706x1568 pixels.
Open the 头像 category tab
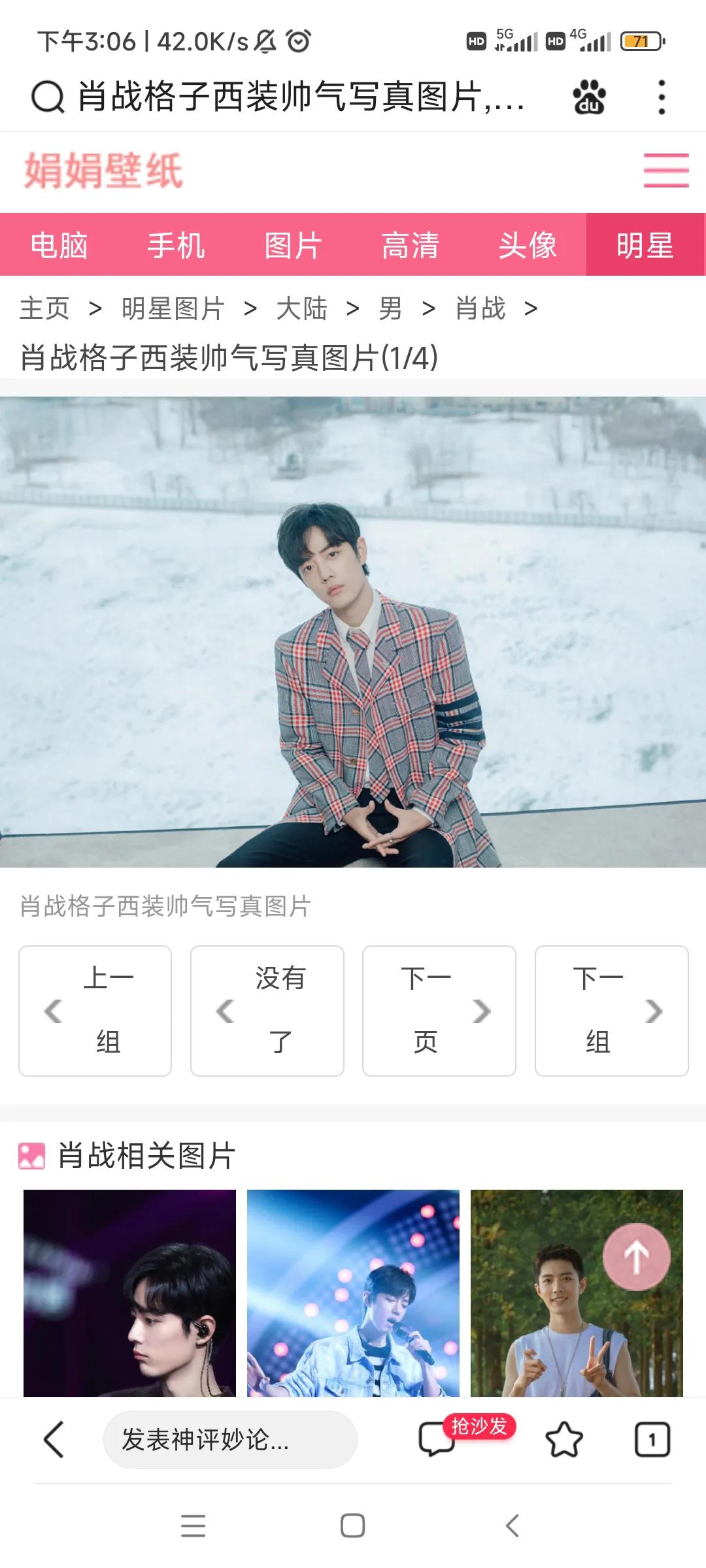pos(528,247)
